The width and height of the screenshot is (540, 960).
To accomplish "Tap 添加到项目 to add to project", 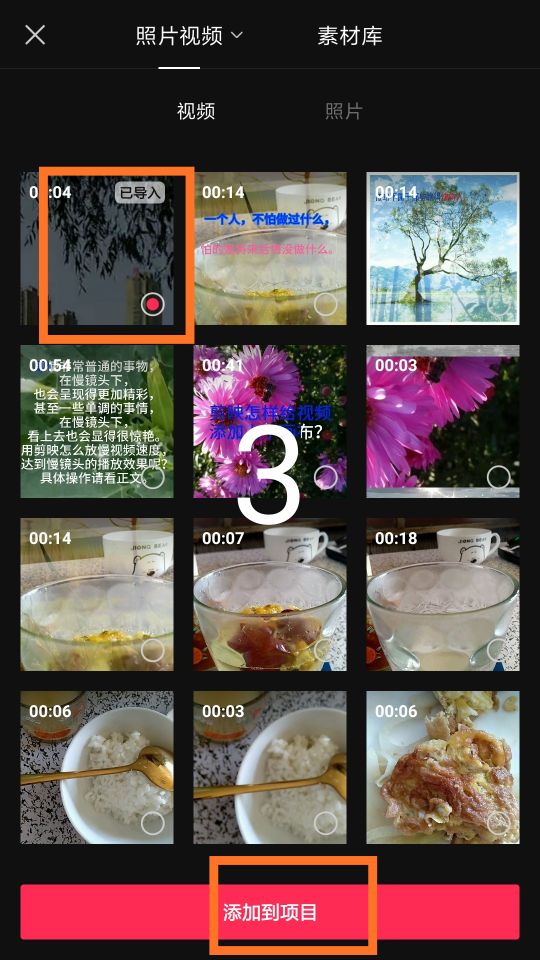I will 270,912.
